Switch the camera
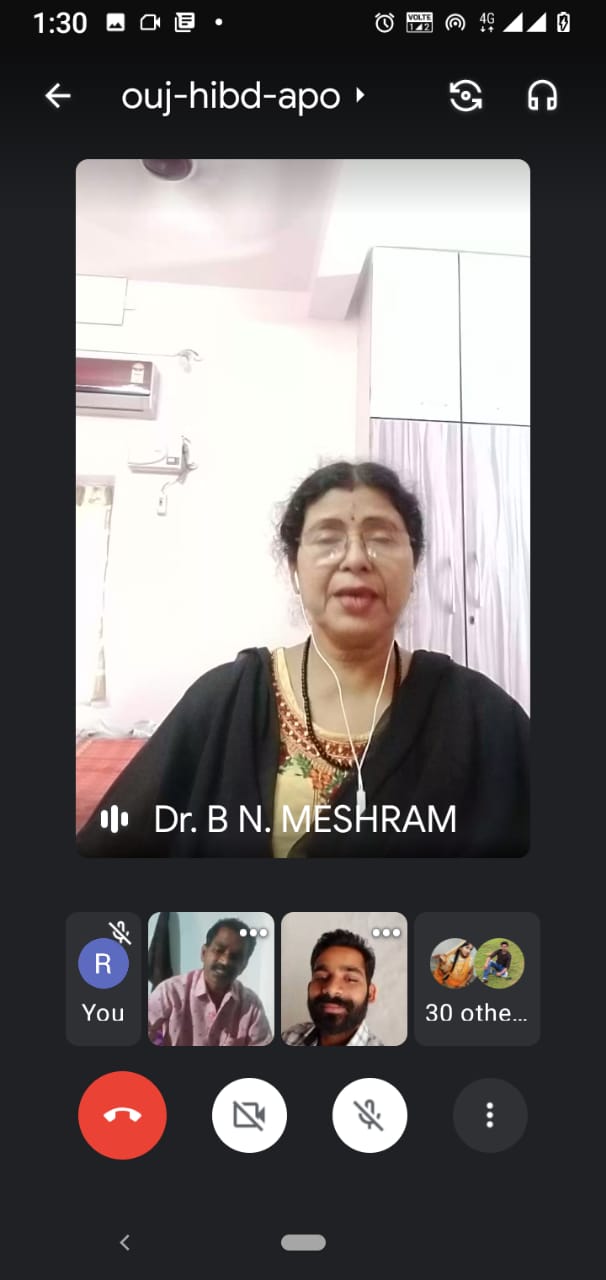 click(466, 96)
